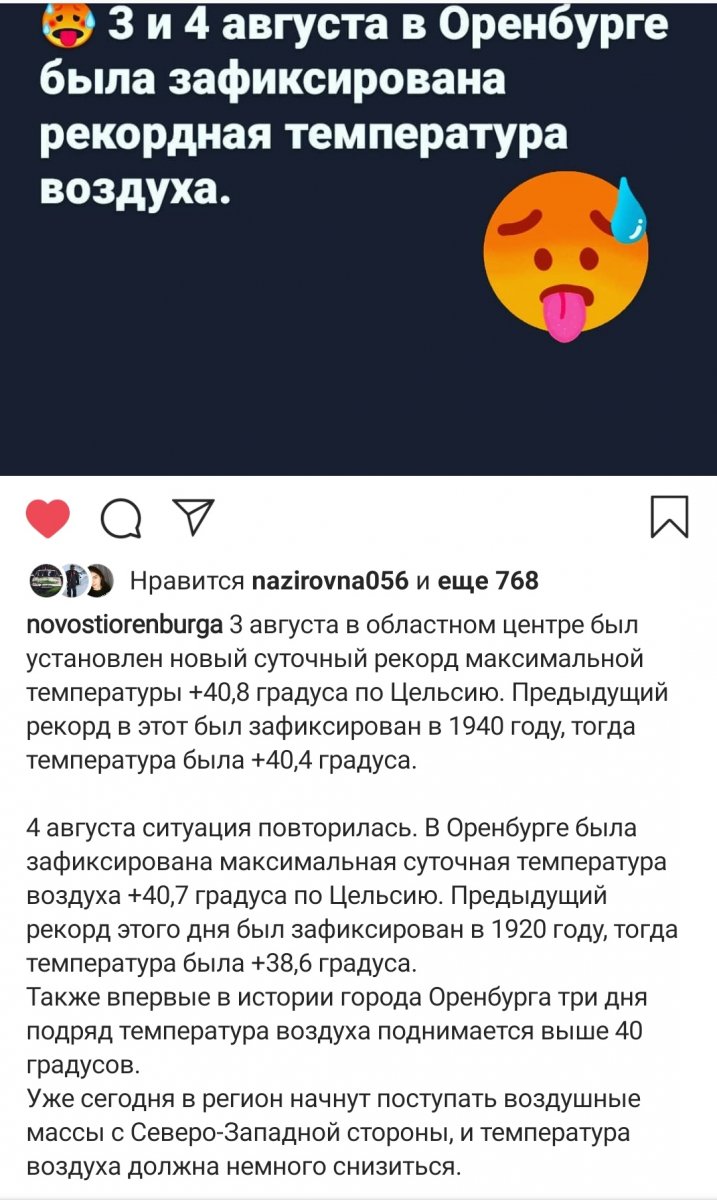Save the post with the bookmark icon
717x1200 pixels.
click(668, 518)
